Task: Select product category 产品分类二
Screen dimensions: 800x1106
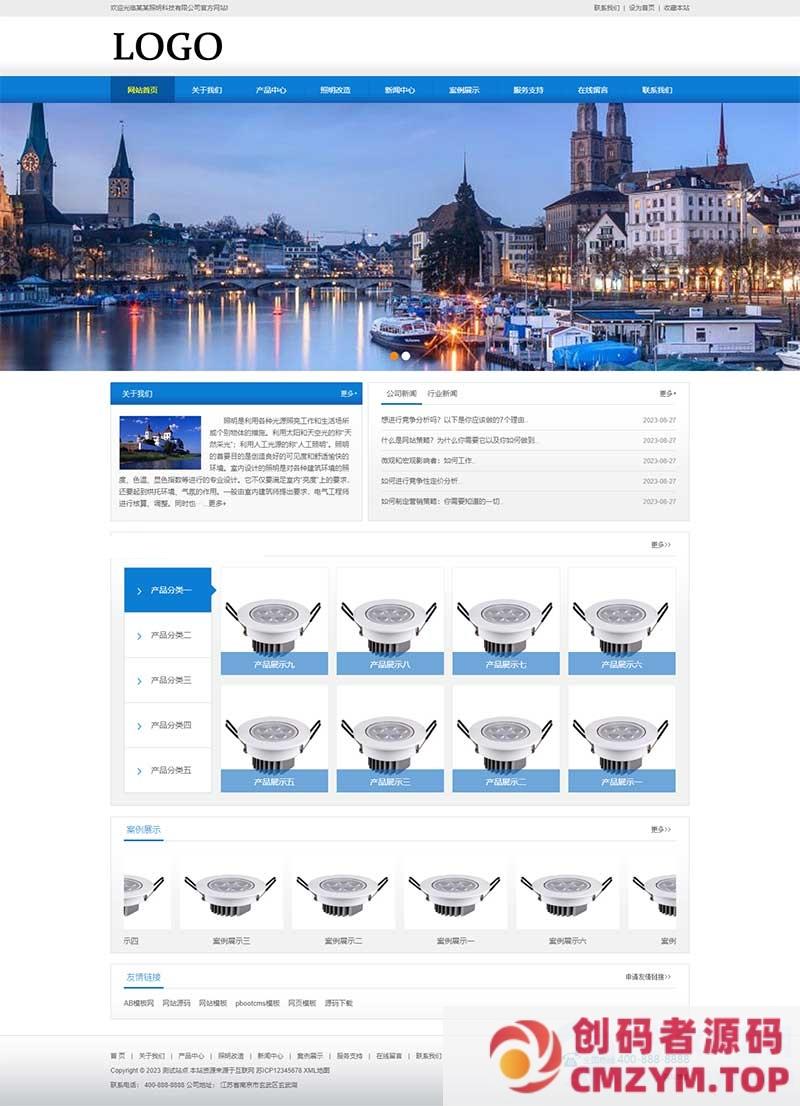Action: (x=170, y=635)
